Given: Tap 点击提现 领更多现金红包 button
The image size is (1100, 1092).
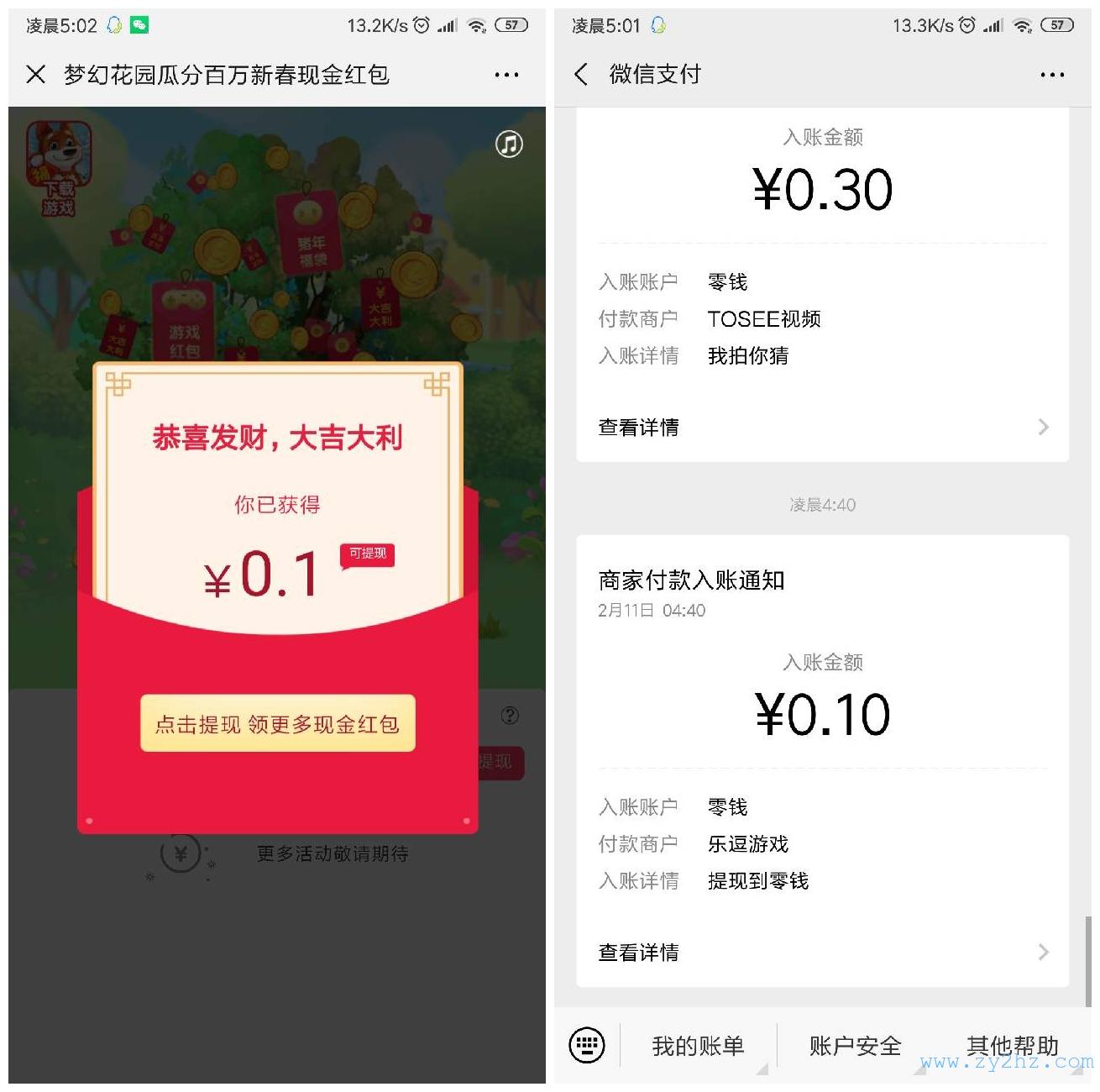Looking at the screenshot, I should coord(278,723).
